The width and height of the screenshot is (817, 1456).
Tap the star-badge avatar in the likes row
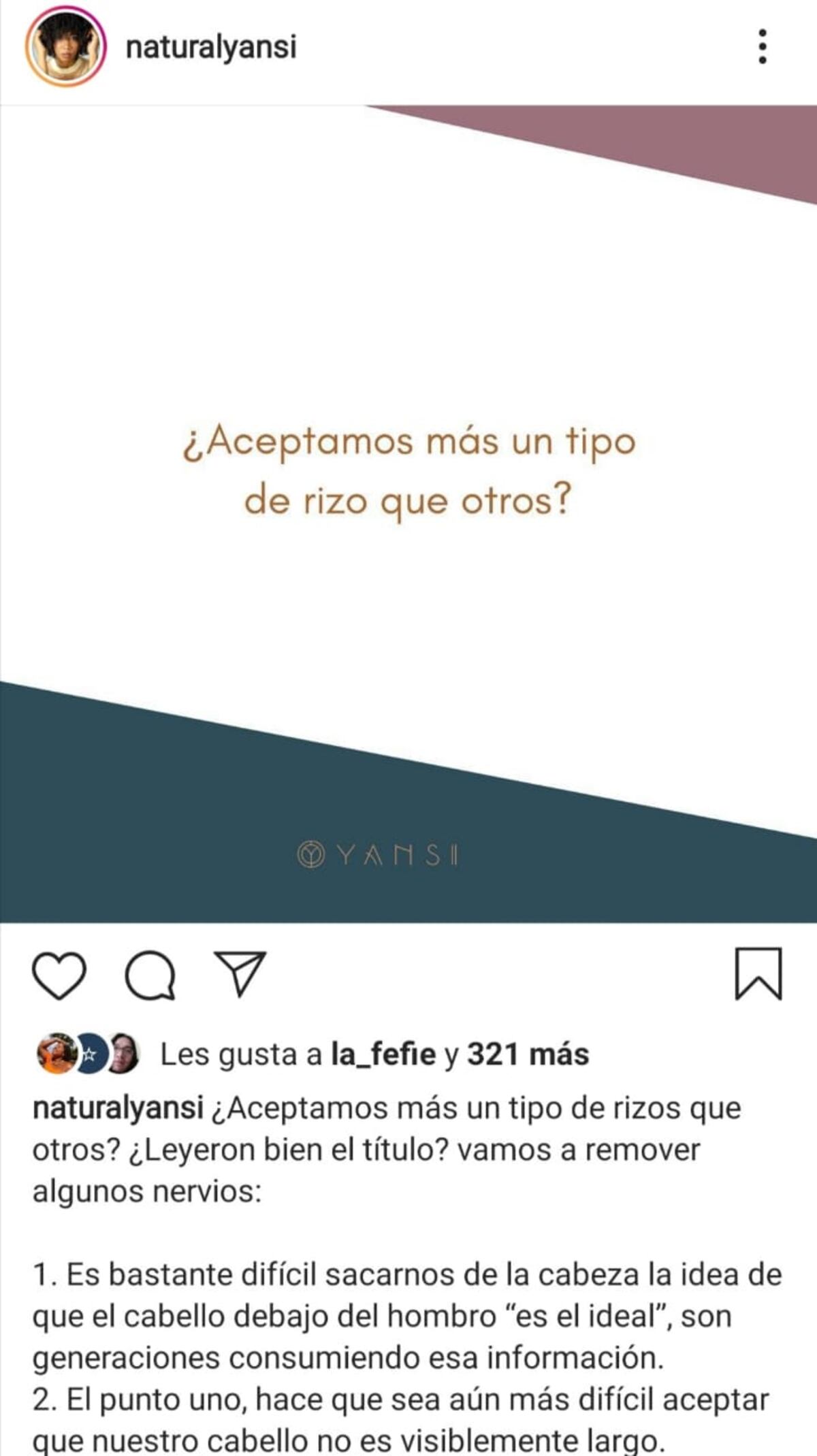(92, 1054)
